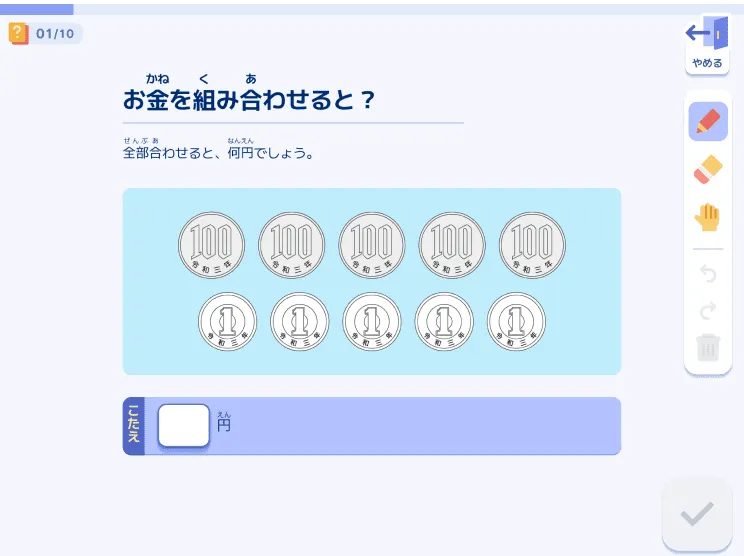This screenshot has width=744, height=556.
Task: Clear all drawings with trash icon
Action: (x=708, y=348)
